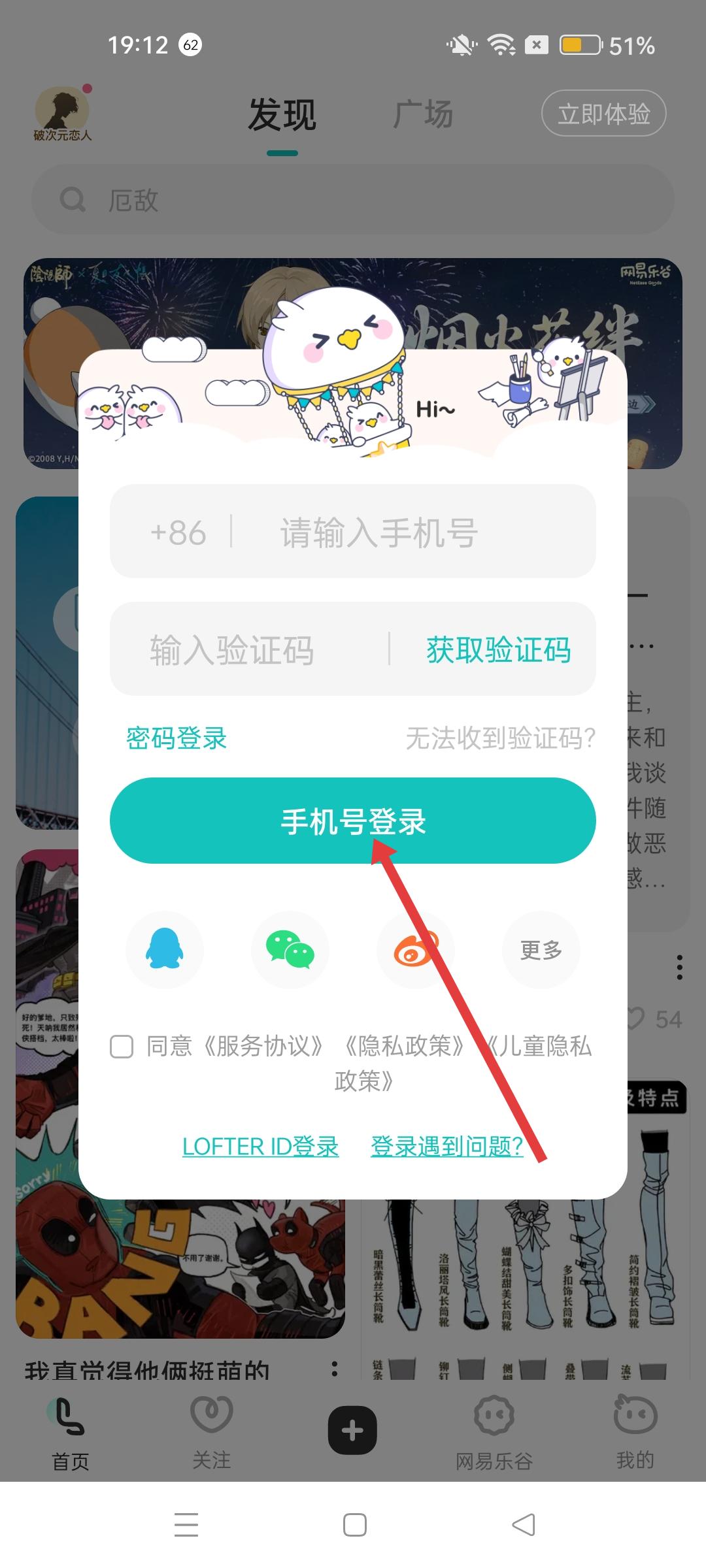Log in with WeChat icon
Image resolution: width=706 pixels, height=1568 pixels.
pos(290,949)
